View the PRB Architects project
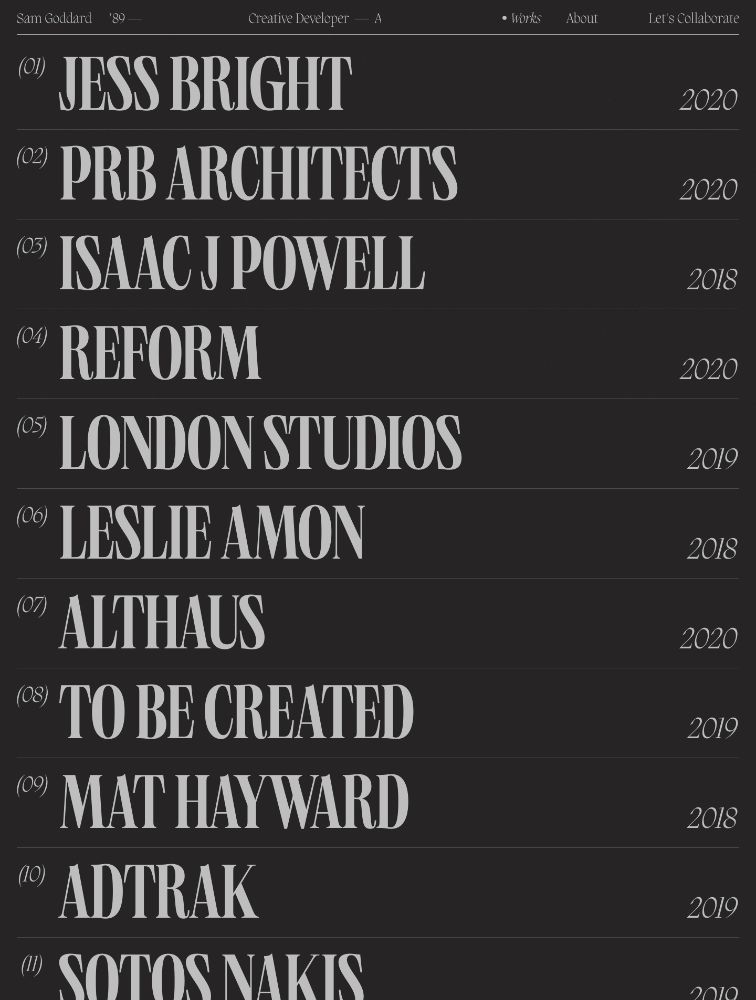 tap(258, 175)
